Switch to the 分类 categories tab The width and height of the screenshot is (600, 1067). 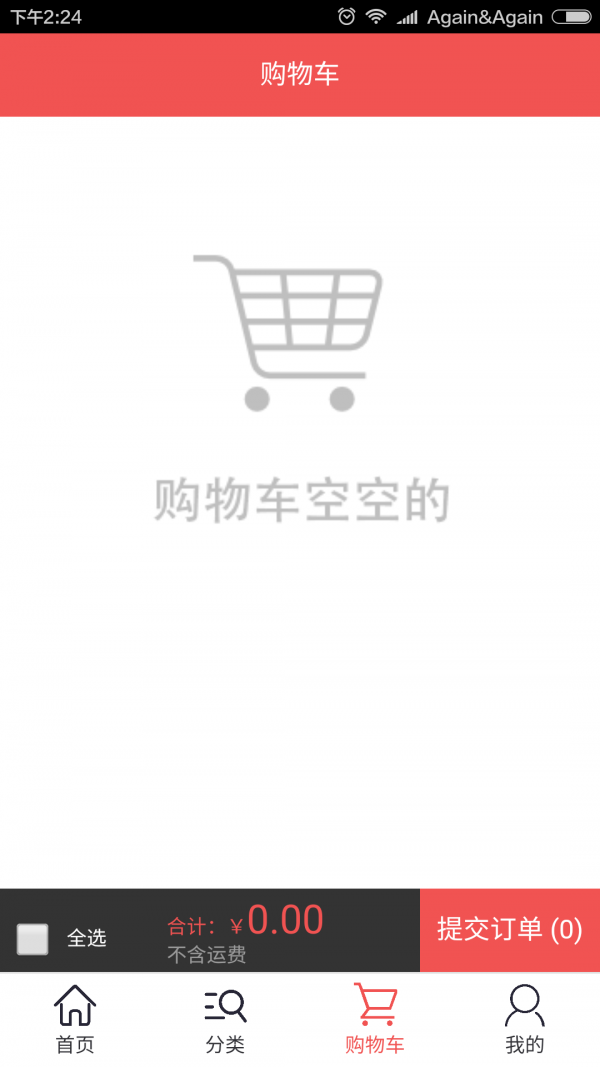tap(225, 1020)
